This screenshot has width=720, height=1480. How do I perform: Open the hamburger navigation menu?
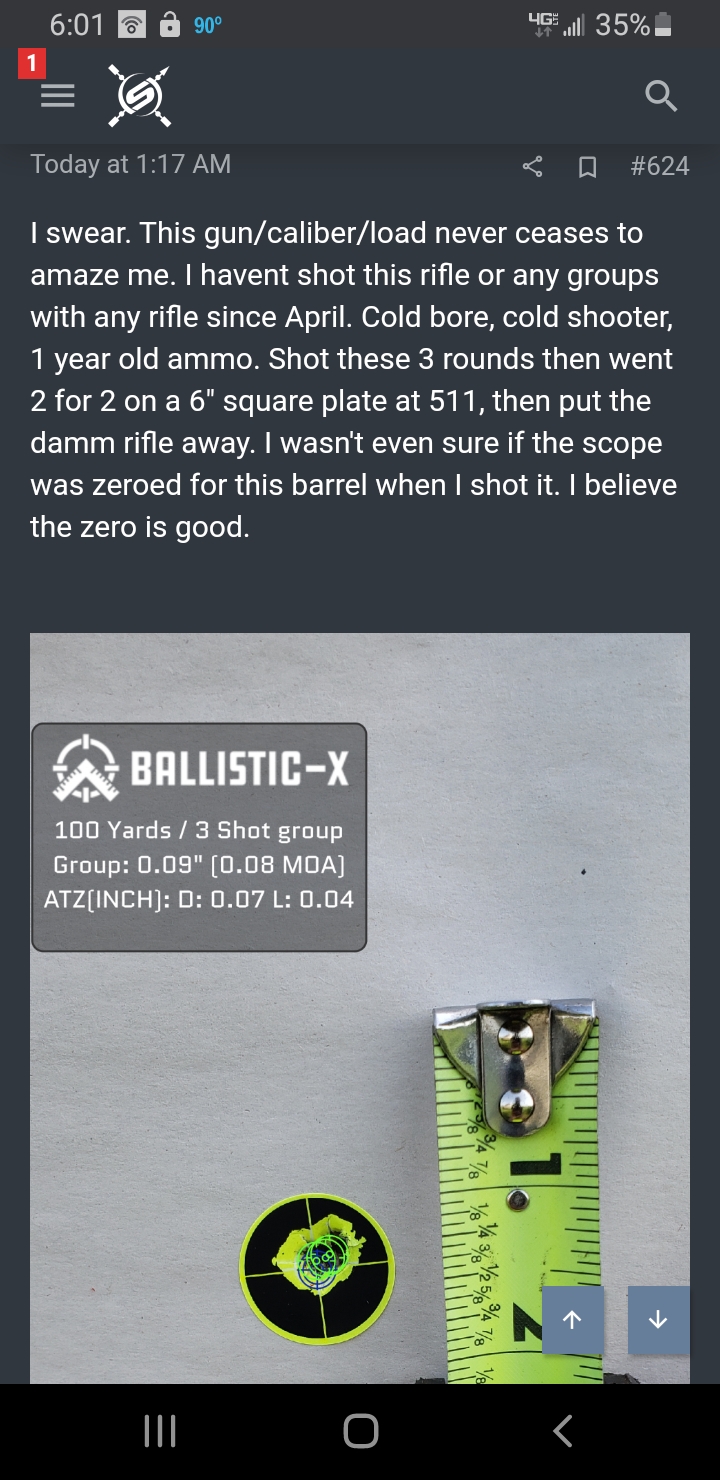coord(57,96)
